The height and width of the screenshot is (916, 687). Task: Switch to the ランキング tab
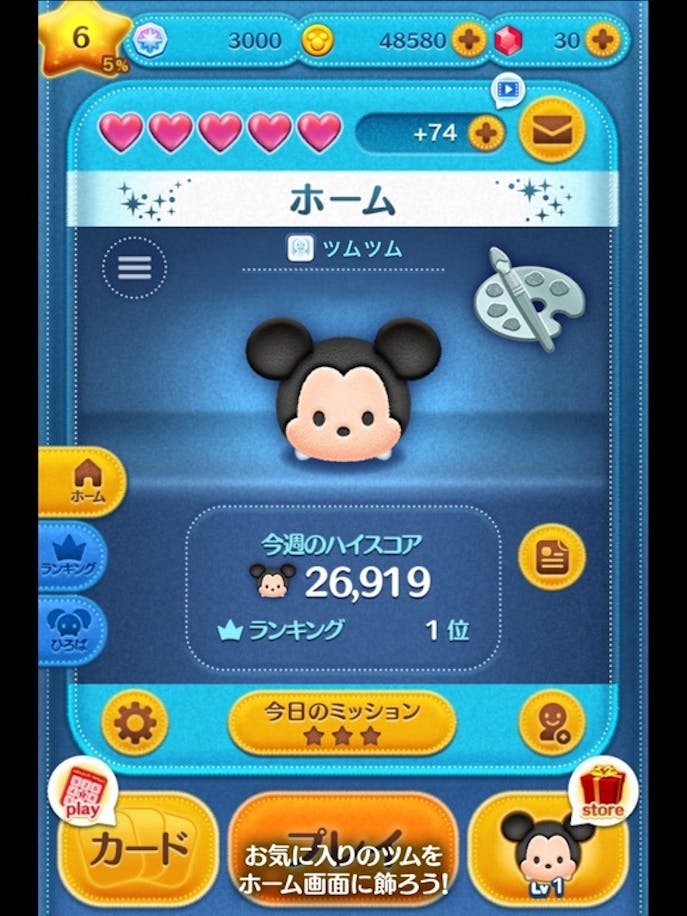coord(74,555)
